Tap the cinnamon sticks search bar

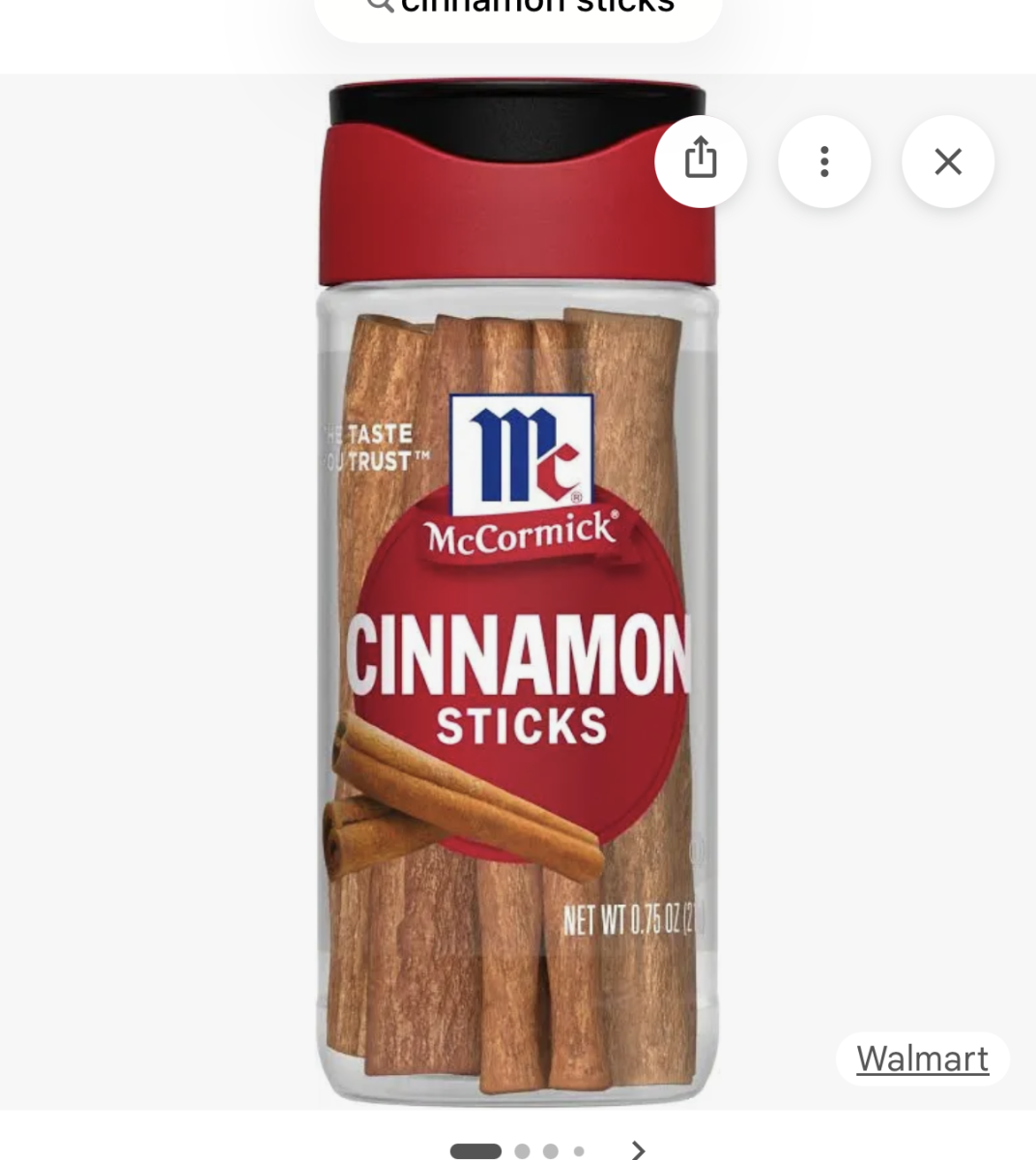518,8
